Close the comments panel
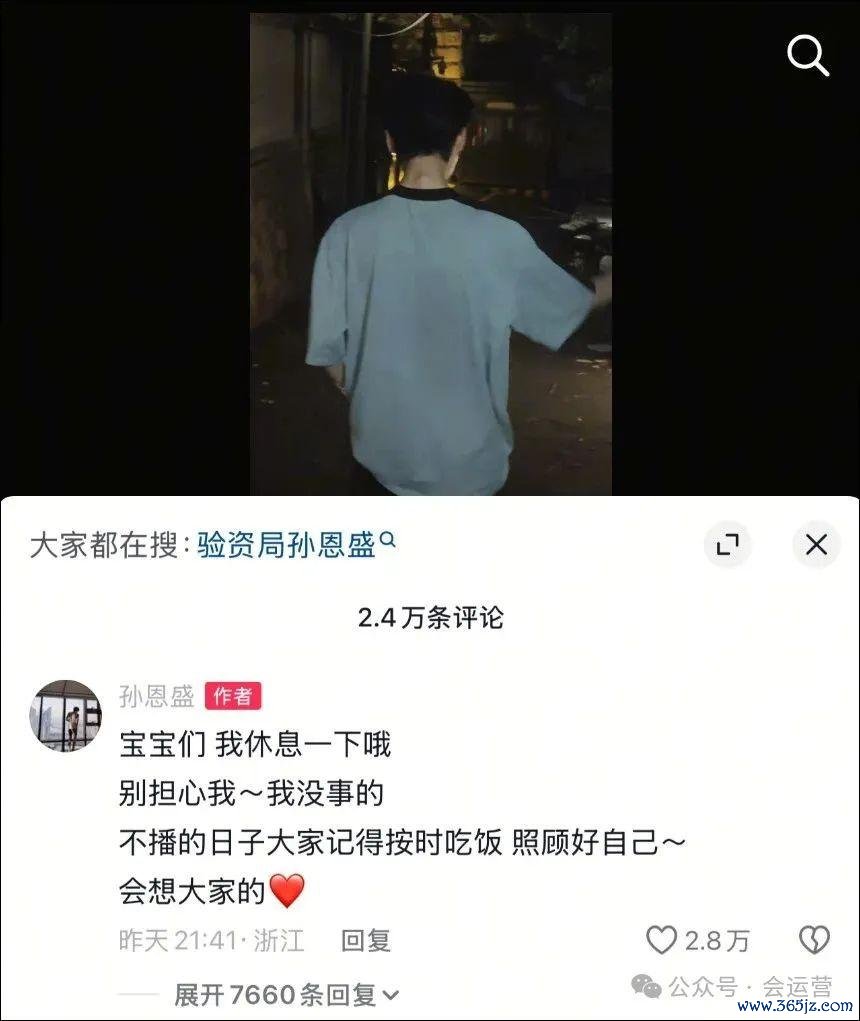Image resolution: width=860 pixels, height=1021 pixels. tap(816, 545)
